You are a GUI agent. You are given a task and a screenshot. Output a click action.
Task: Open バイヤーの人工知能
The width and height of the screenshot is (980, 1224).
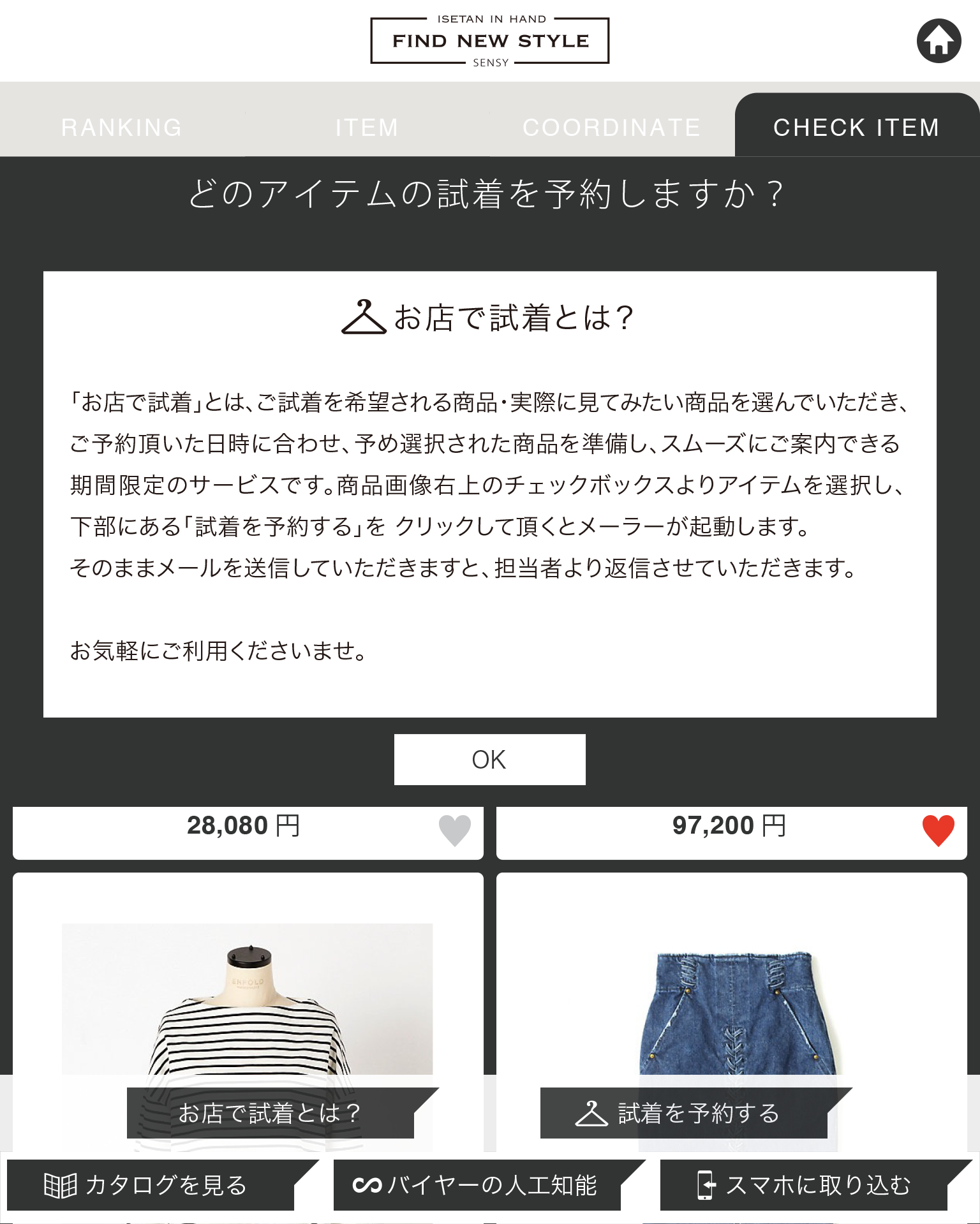coord(477,1185)
